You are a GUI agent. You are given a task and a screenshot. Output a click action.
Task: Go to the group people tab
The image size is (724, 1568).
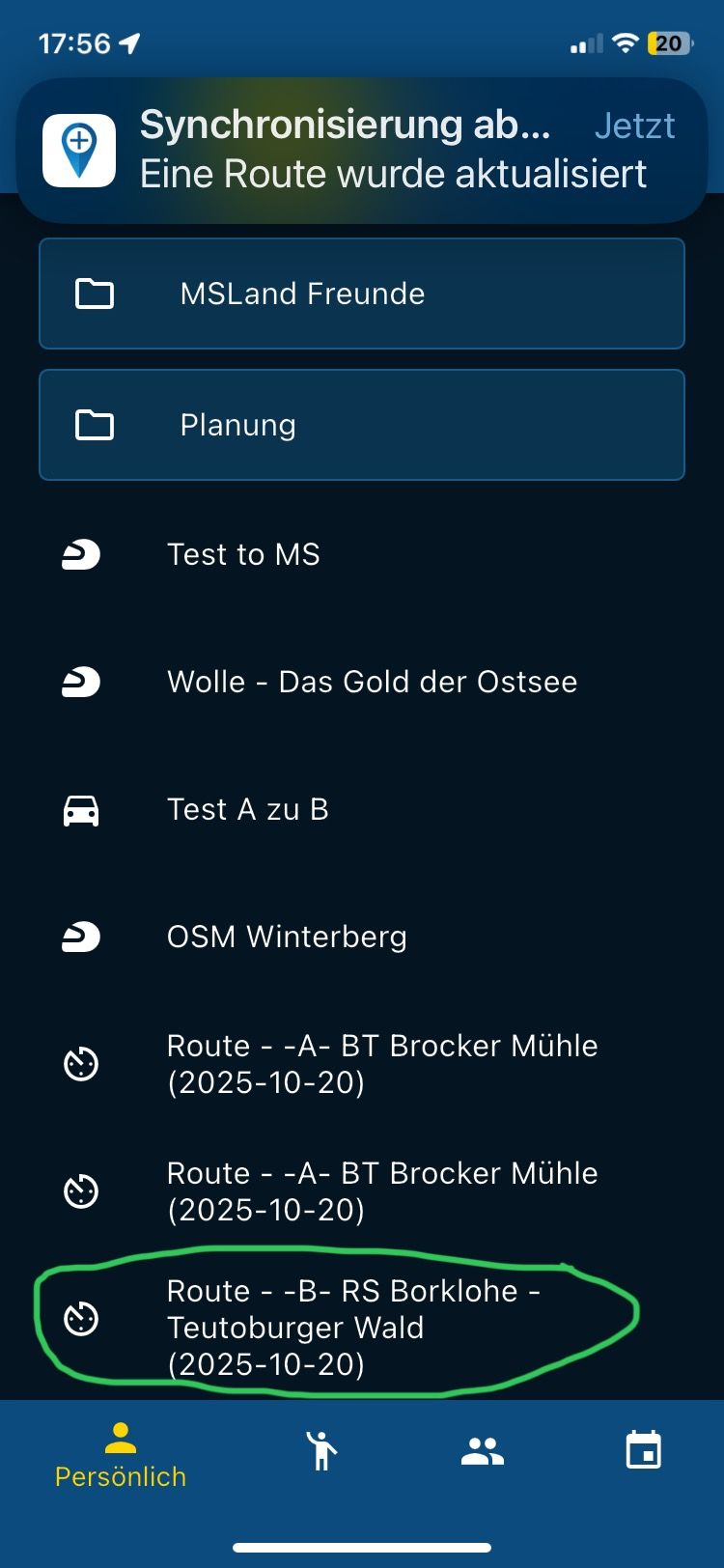pos(483,1450)
